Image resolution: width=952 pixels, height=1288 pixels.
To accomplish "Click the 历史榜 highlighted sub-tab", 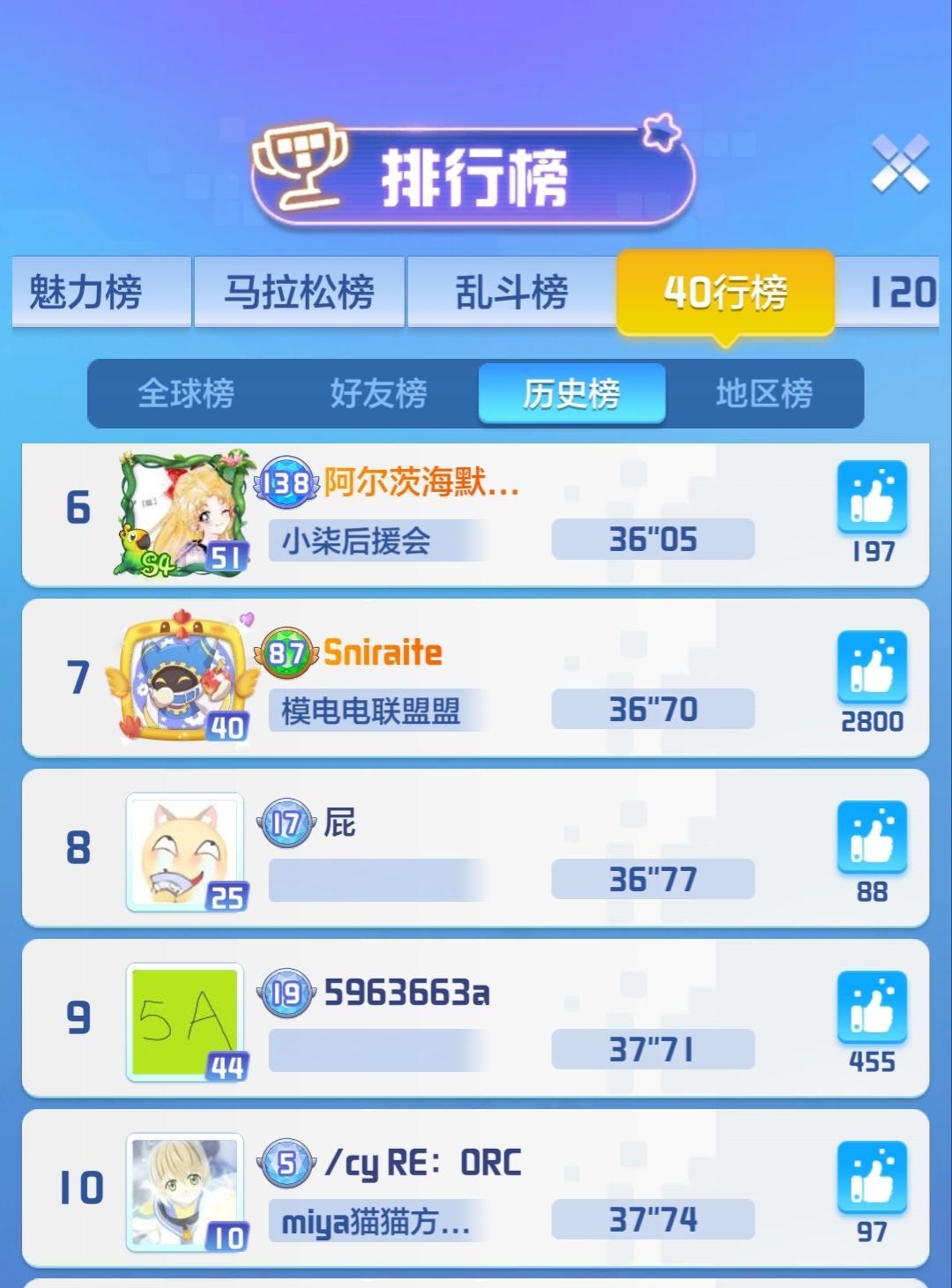I will coord(571,394).
